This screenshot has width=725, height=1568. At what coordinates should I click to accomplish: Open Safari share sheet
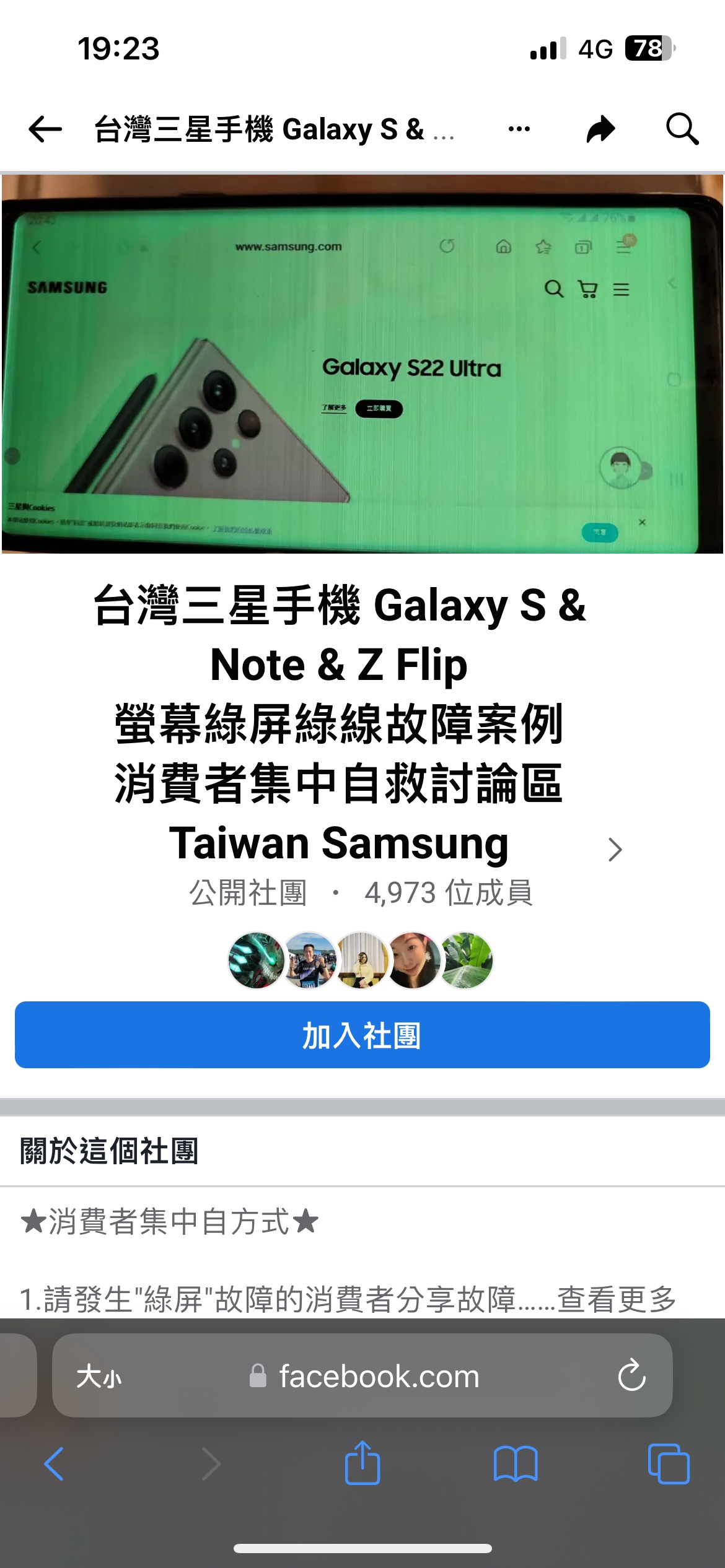(362, 1463)
